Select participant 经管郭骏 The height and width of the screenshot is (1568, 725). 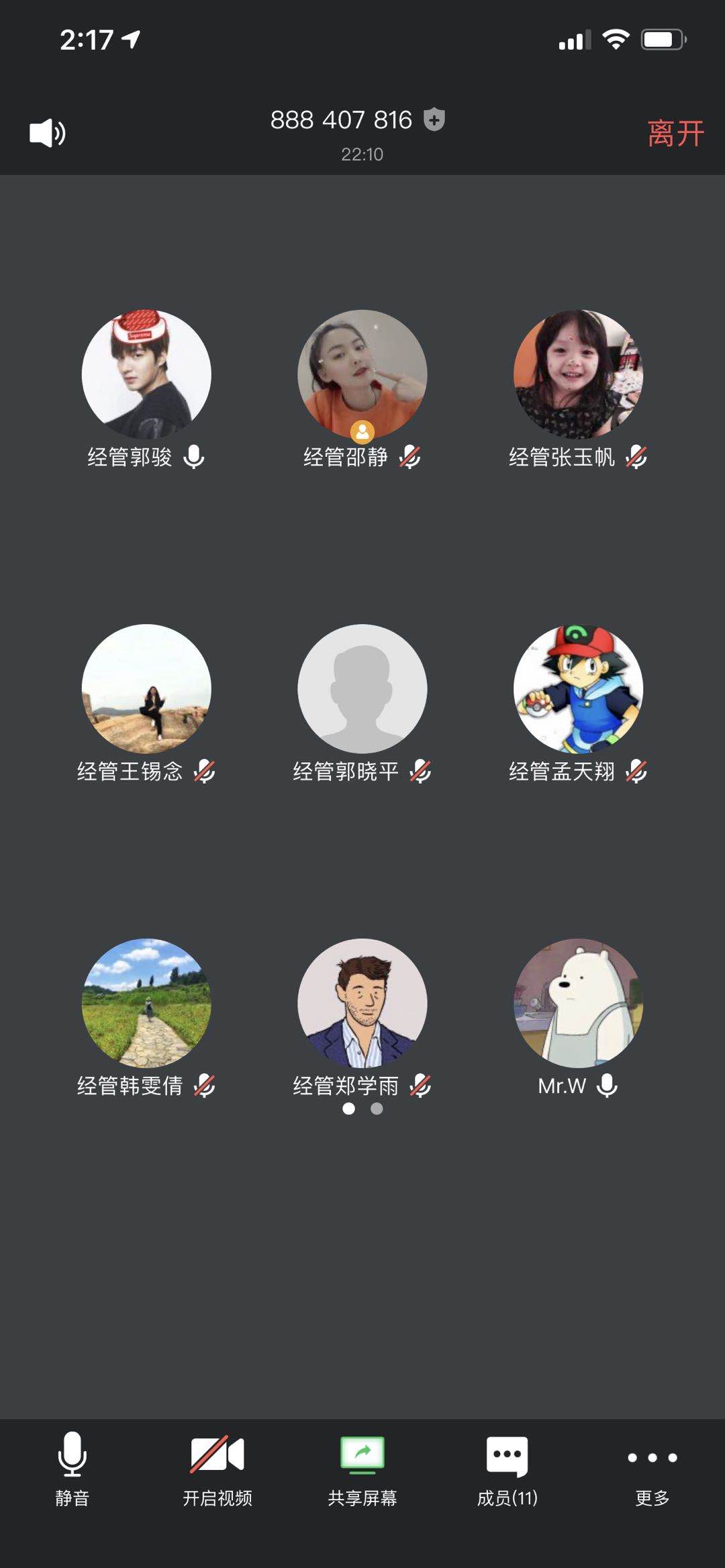(x=146, y=374)
